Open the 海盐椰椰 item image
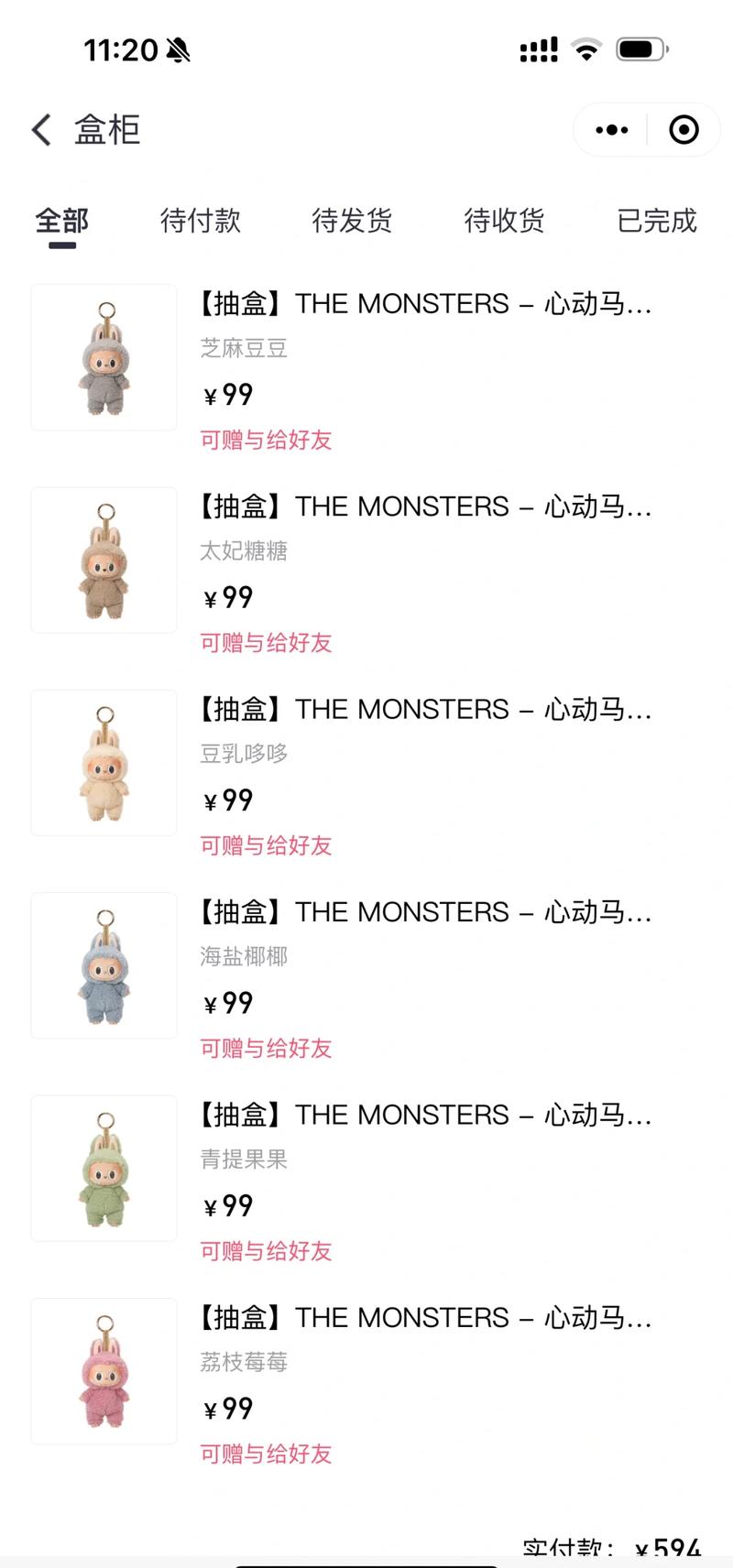The image size is (733, 1568). (104, 965)
